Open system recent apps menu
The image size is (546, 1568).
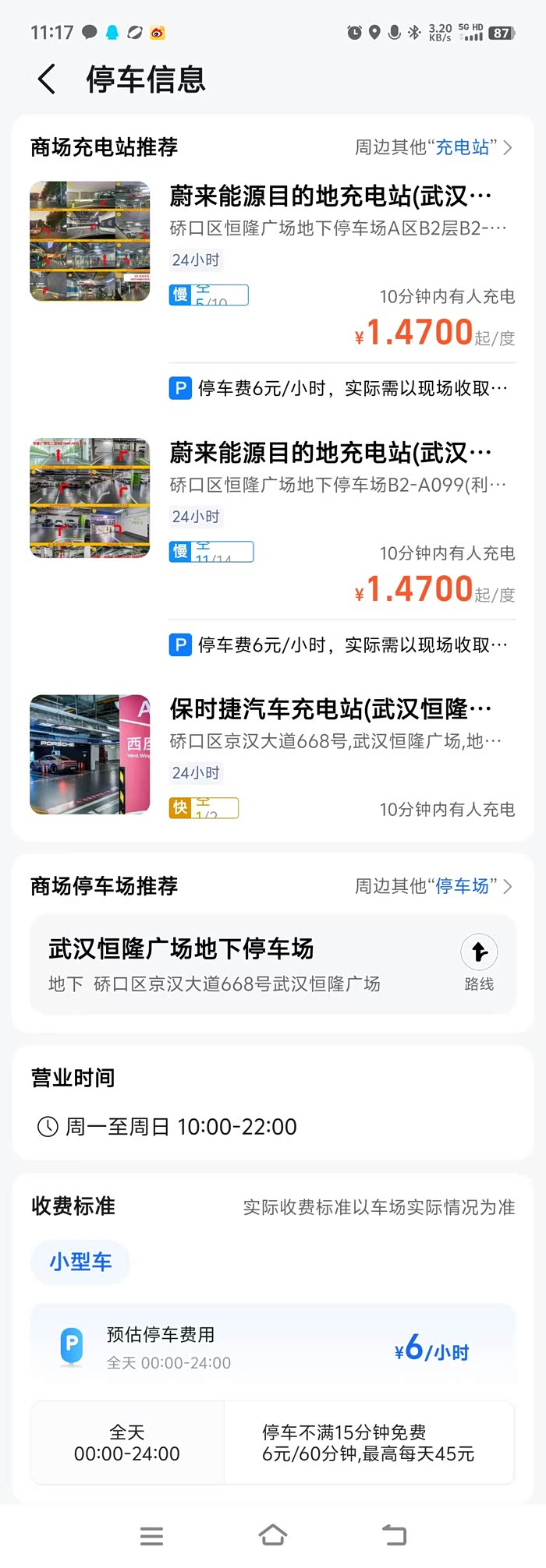pos(151,1535)
